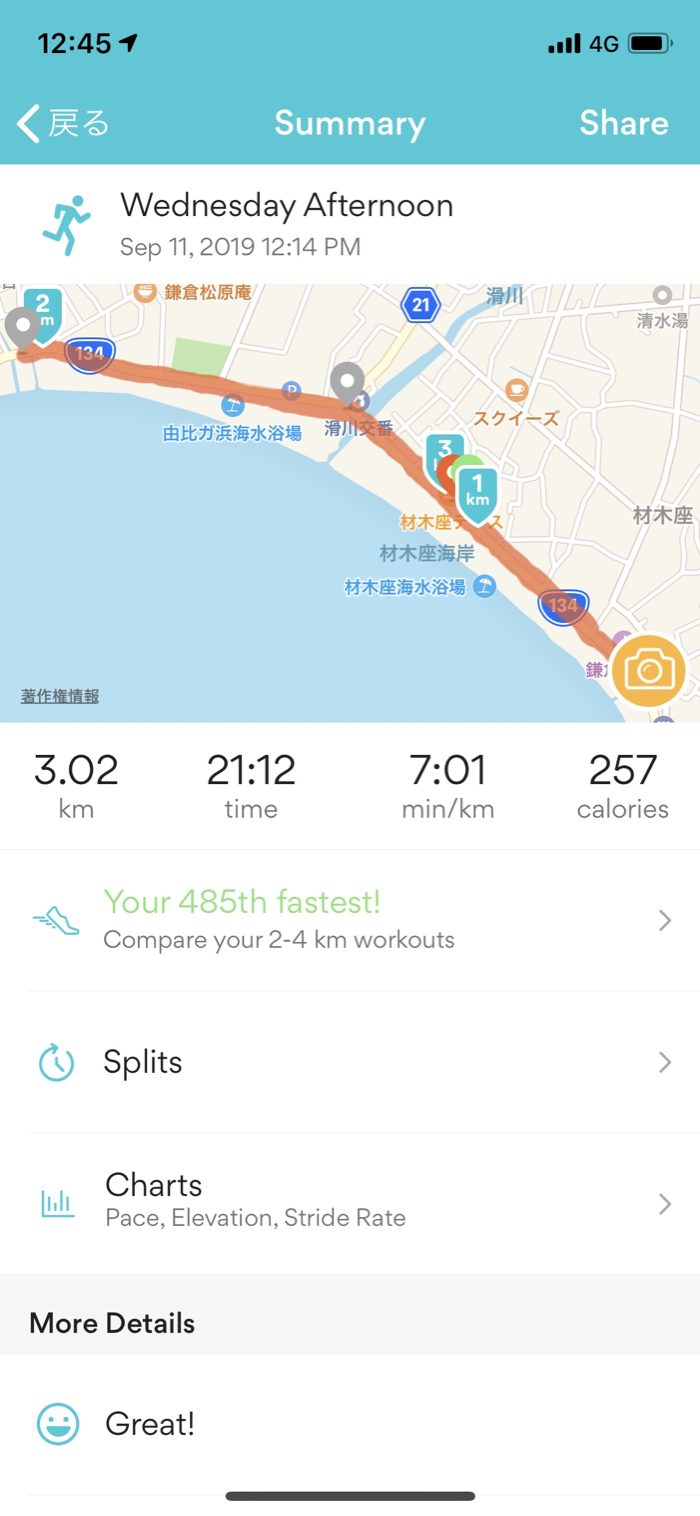Open the Splits details
Screen dimensions: 700x1516
[350, 1062]
